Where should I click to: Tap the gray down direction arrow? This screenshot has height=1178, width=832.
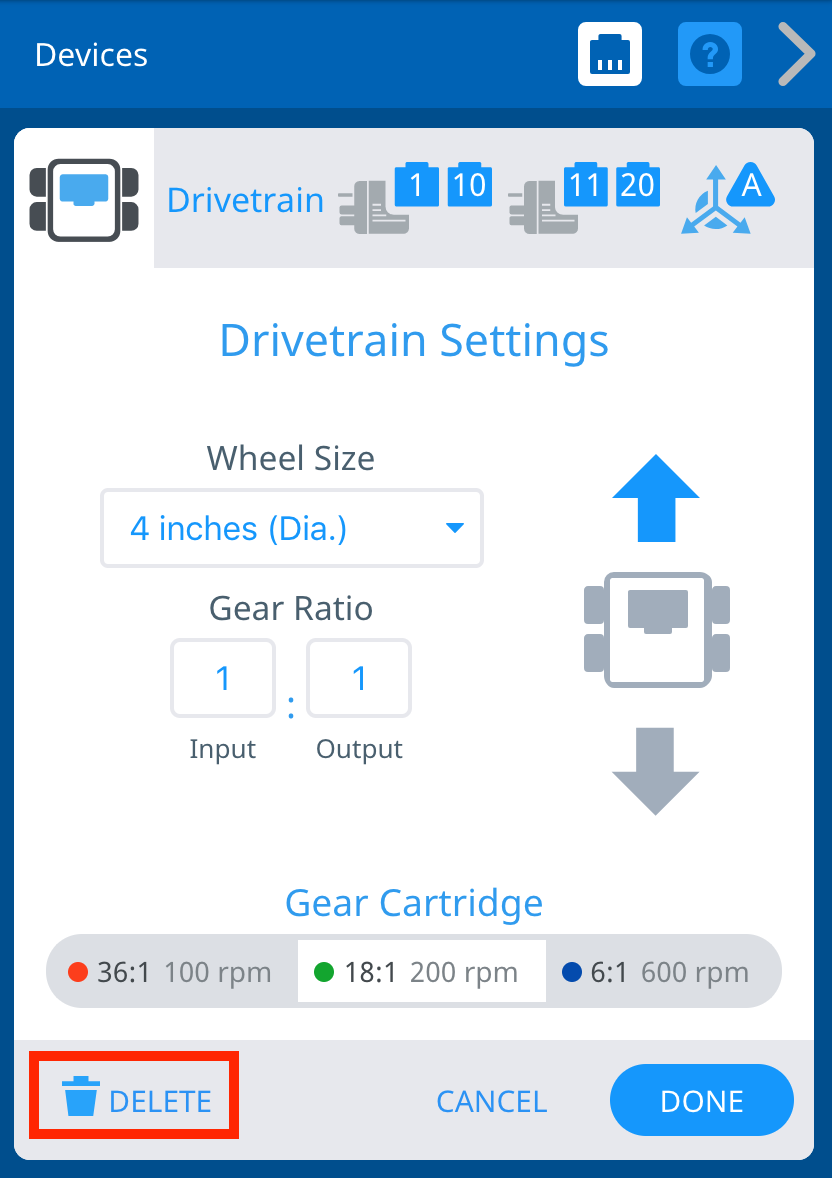point(655,770)
